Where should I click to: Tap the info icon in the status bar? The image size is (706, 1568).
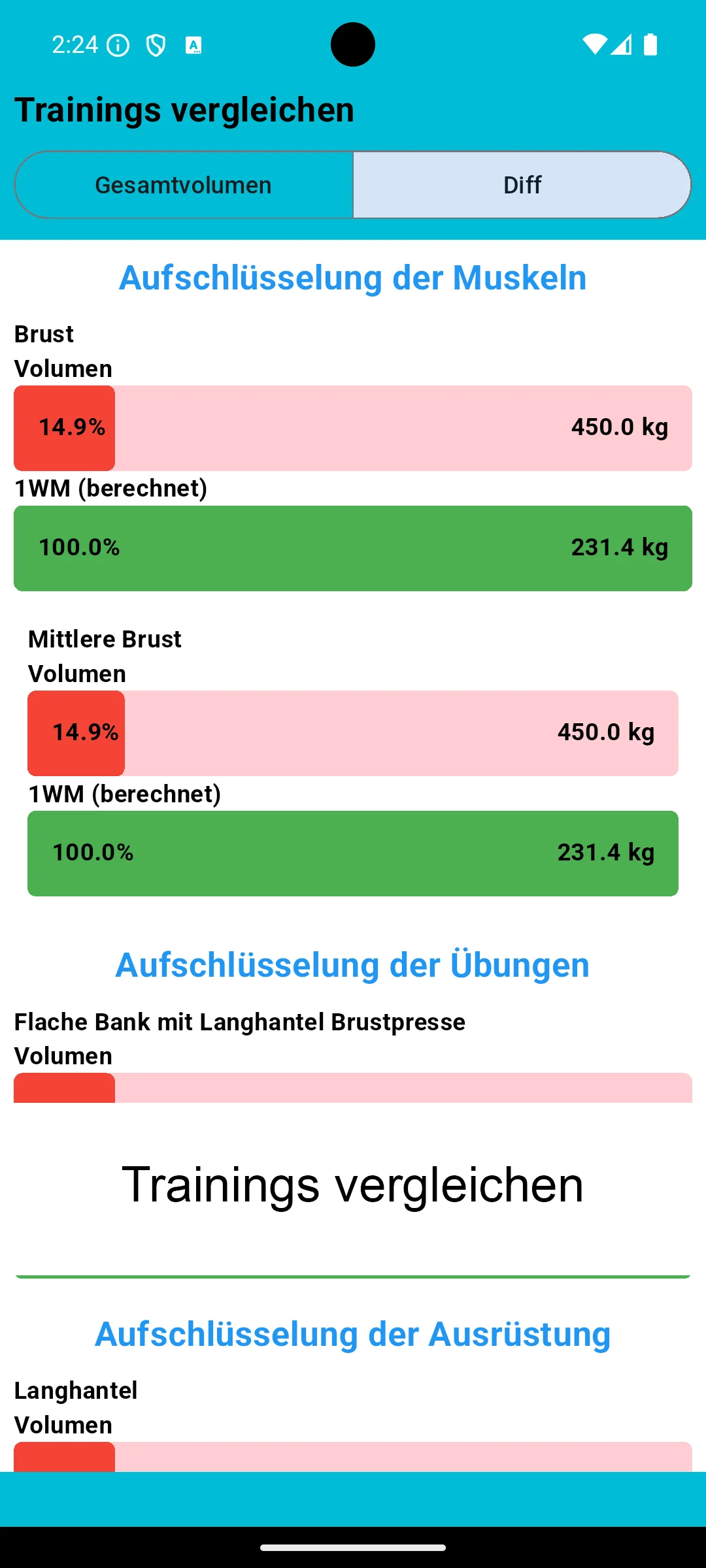pos(118,44)
